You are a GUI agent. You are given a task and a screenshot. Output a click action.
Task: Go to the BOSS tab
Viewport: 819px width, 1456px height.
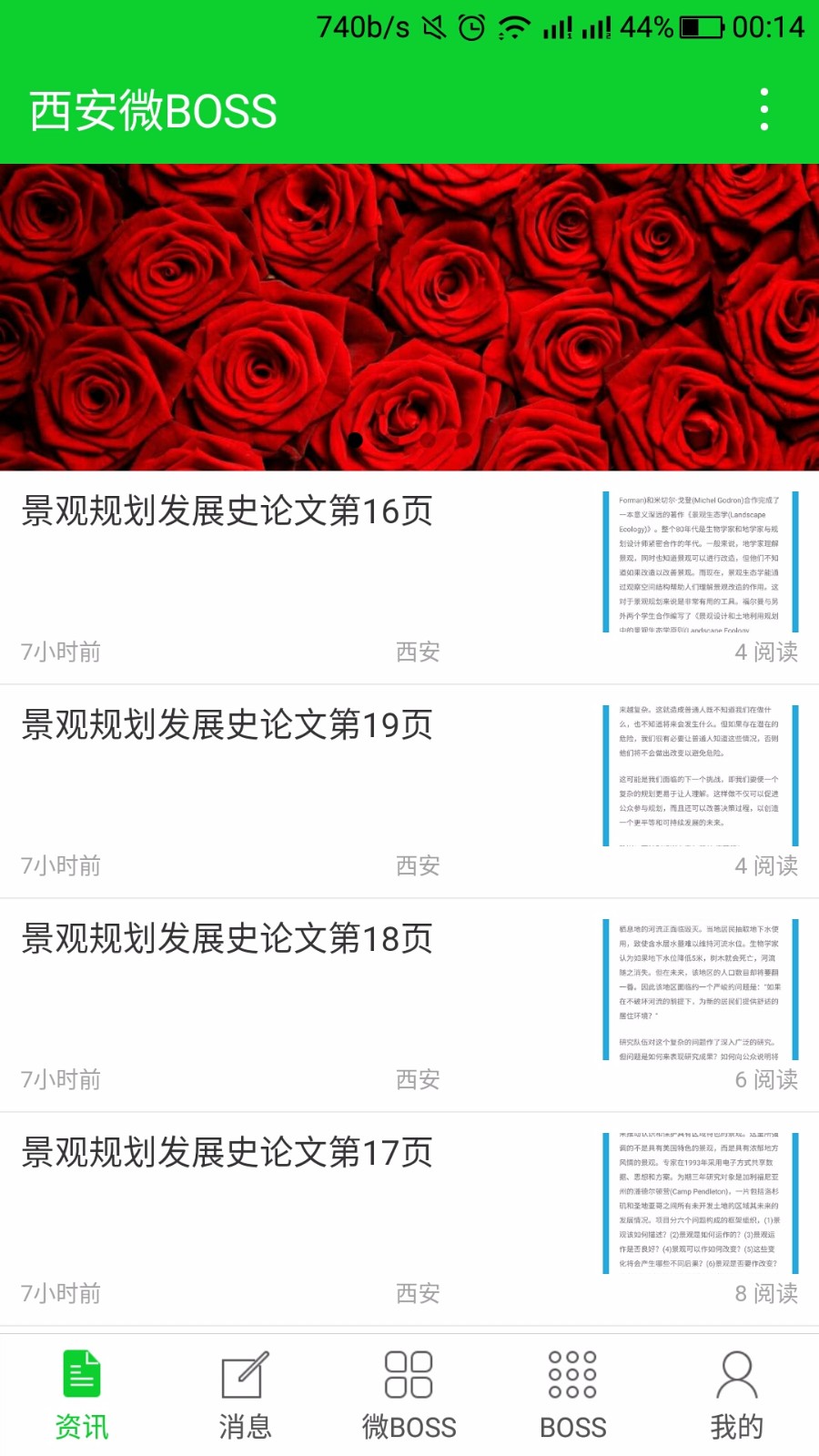coord(573,1394)
